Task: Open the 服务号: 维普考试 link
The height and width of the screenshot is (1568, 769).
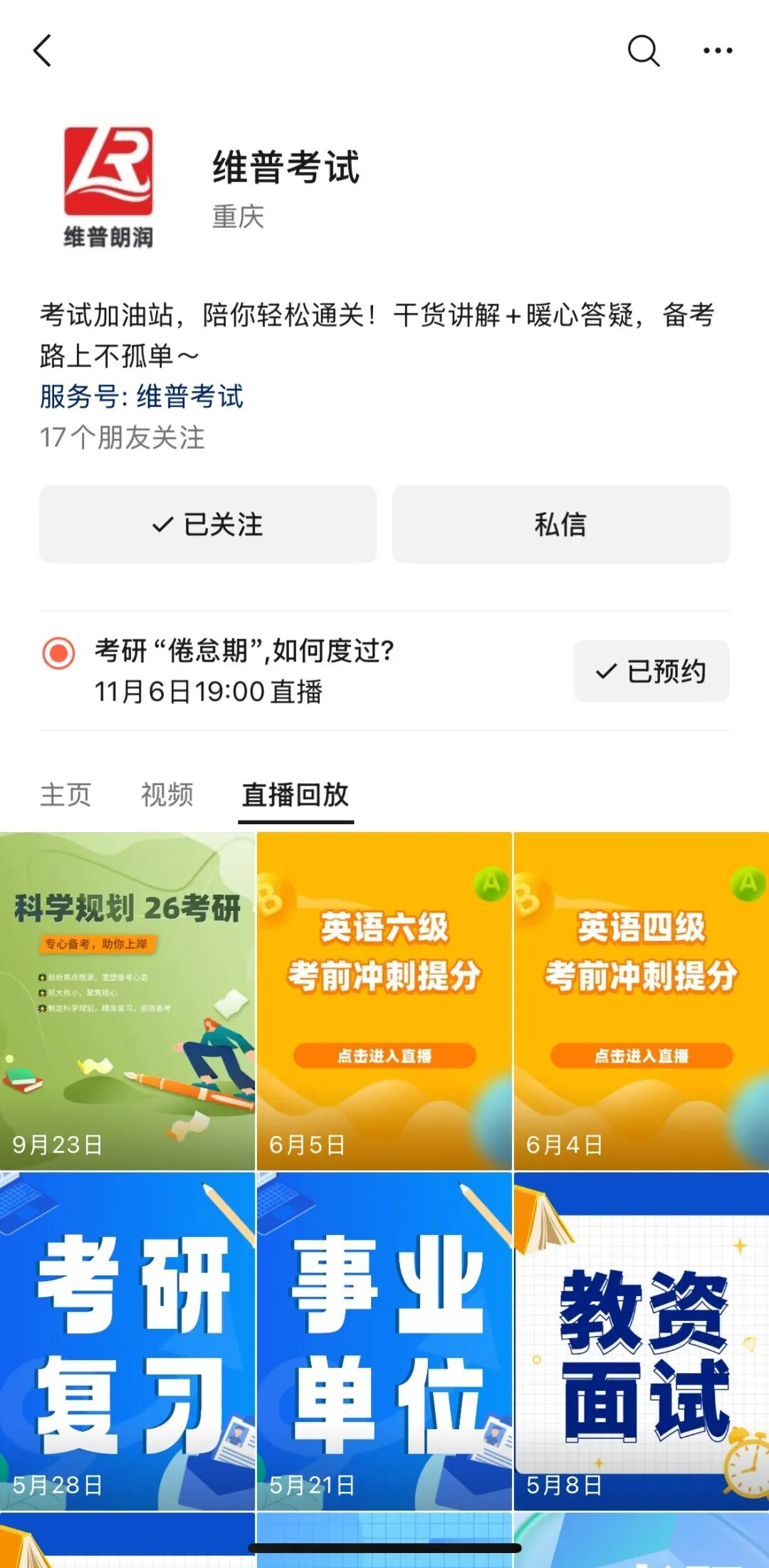Action: coord(142,396)
